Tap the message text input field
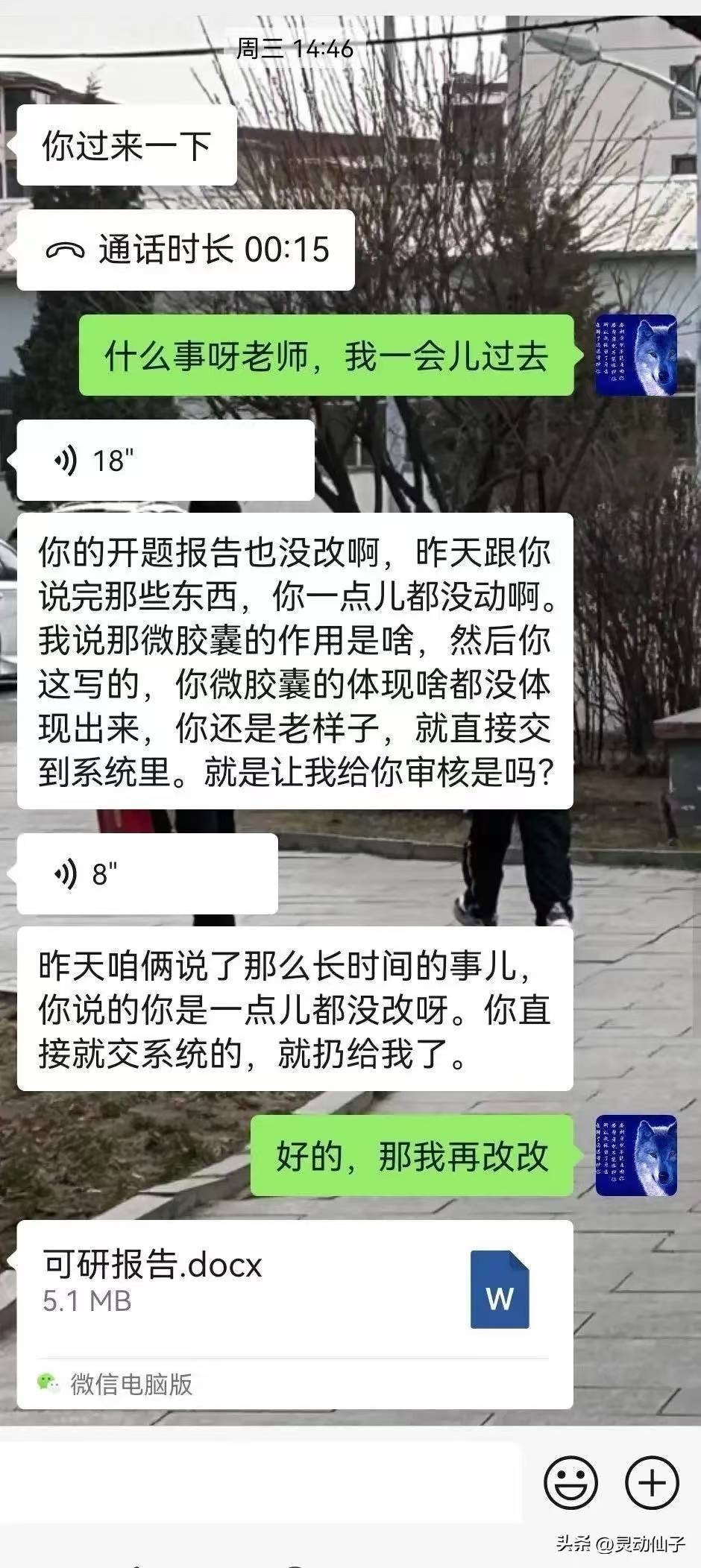701x1568 pixels. coord(261,1482)
